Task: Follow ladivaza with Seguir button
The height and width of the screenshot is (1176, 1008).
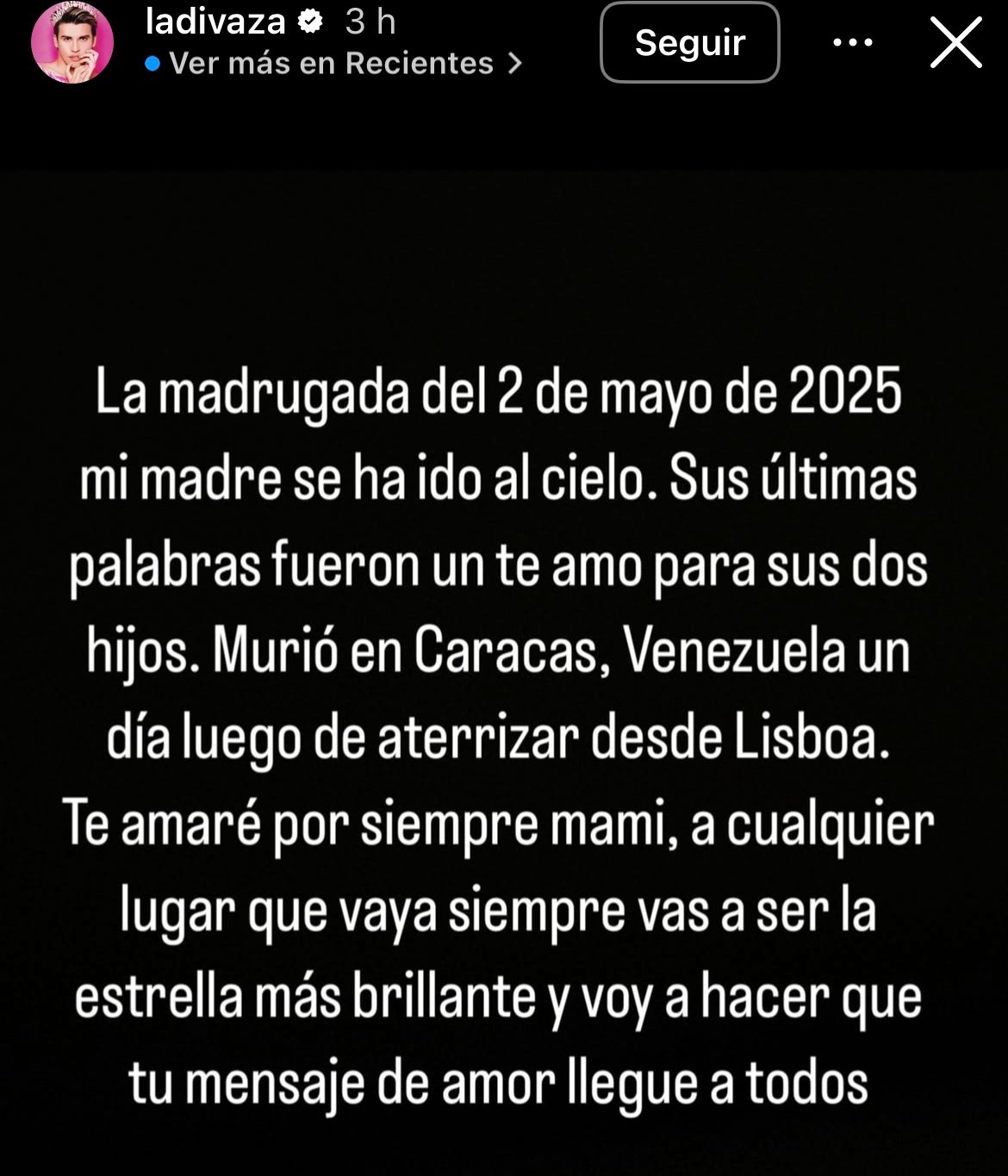Action: tap(689, 43)
